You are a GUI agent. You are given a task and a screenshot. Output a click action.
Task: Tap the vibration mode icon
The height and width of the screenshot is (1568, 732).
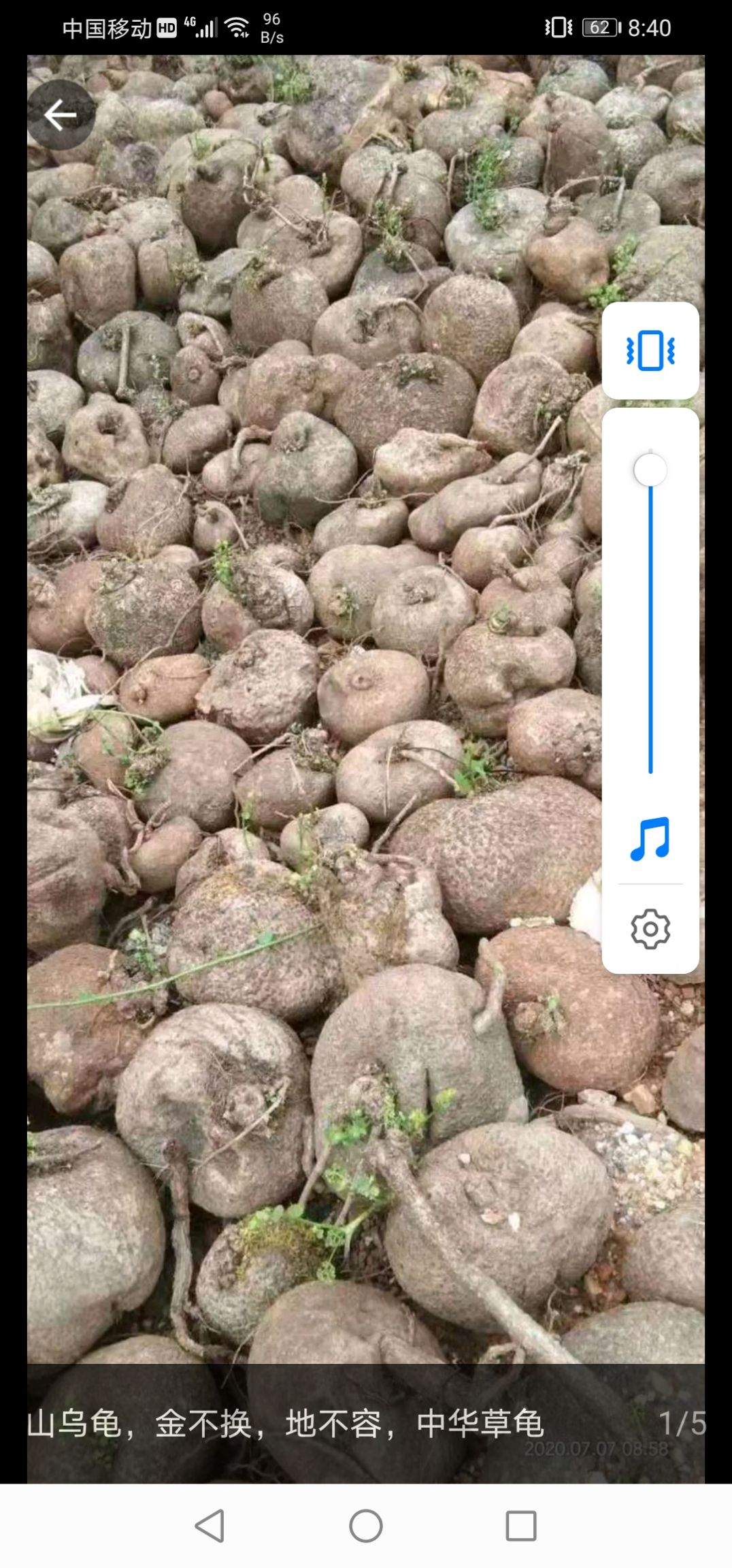(650, 350)
